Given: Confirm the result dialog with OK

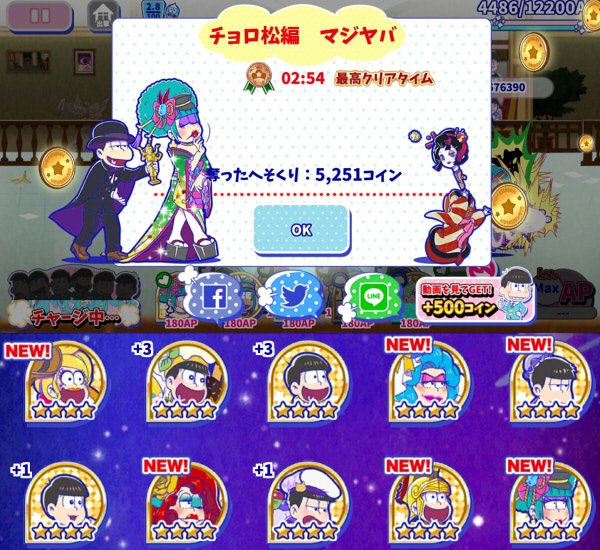Looking at the screenshot, I should (301, 229).
